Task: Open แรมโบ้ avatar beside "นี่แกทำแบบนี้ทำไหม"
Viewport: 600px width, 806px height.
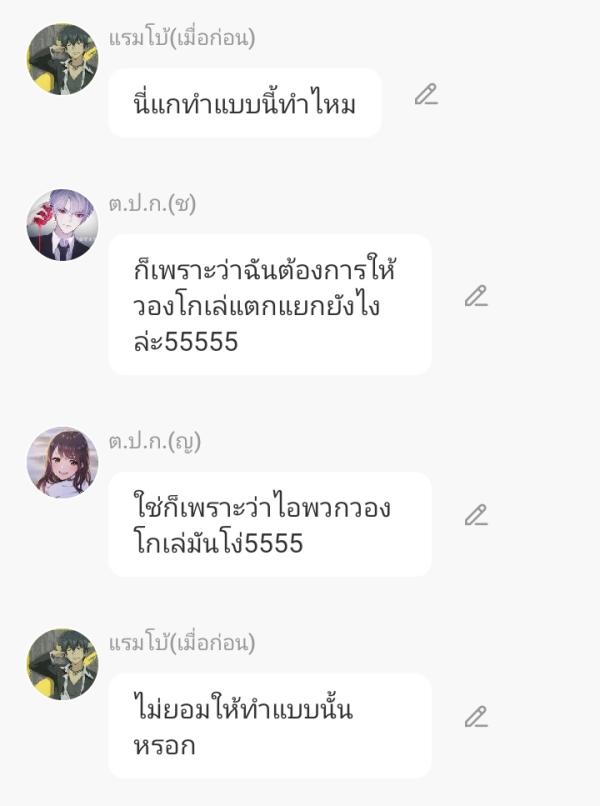Action: click(x=62, y=59)
